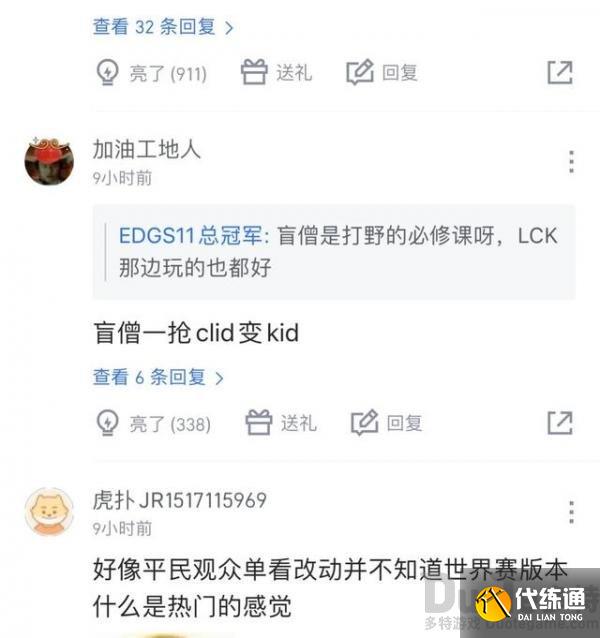This screenshot has height=638, width=600.
Task: Open overflow menu on 加油工地人's comment
Action: 571,161
